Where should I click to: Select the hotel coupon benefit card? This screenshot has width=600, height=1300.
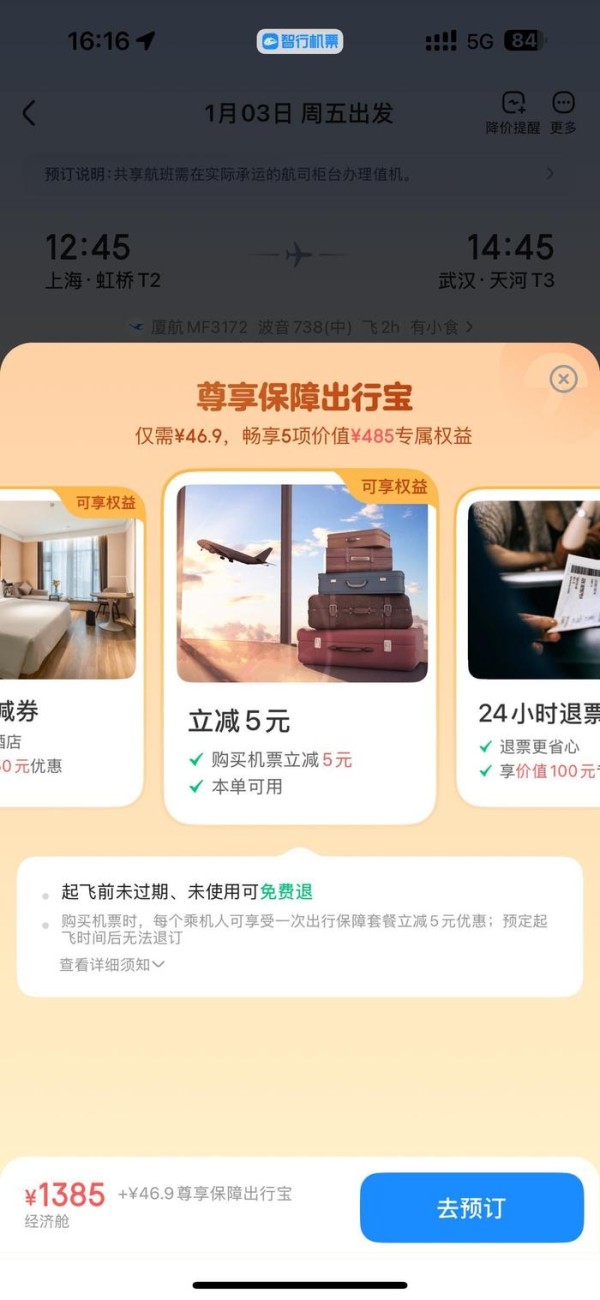tap(70, 645)
